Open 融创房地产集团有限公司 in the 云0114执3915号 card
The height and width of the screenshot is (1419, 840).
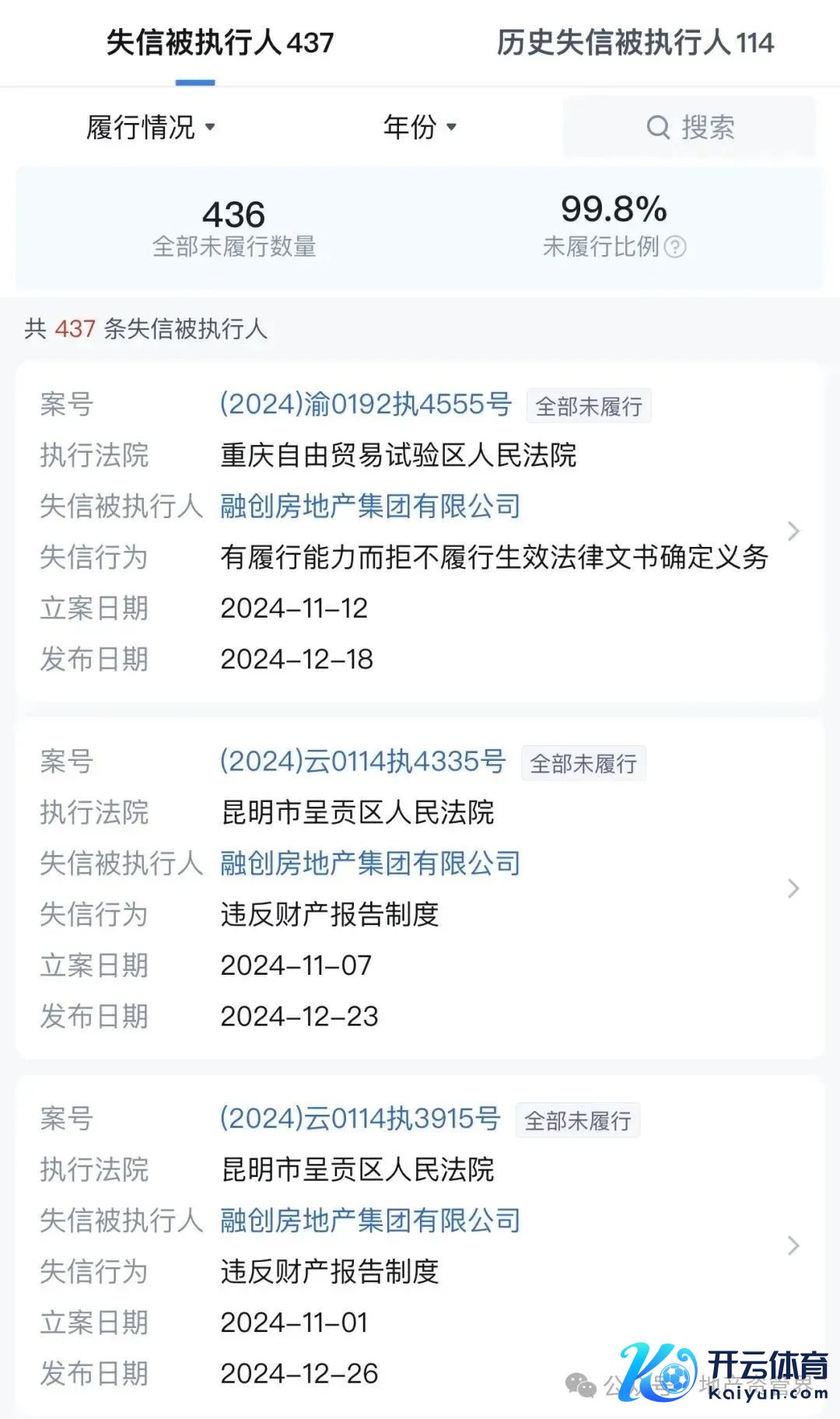tap(370, 1221)
